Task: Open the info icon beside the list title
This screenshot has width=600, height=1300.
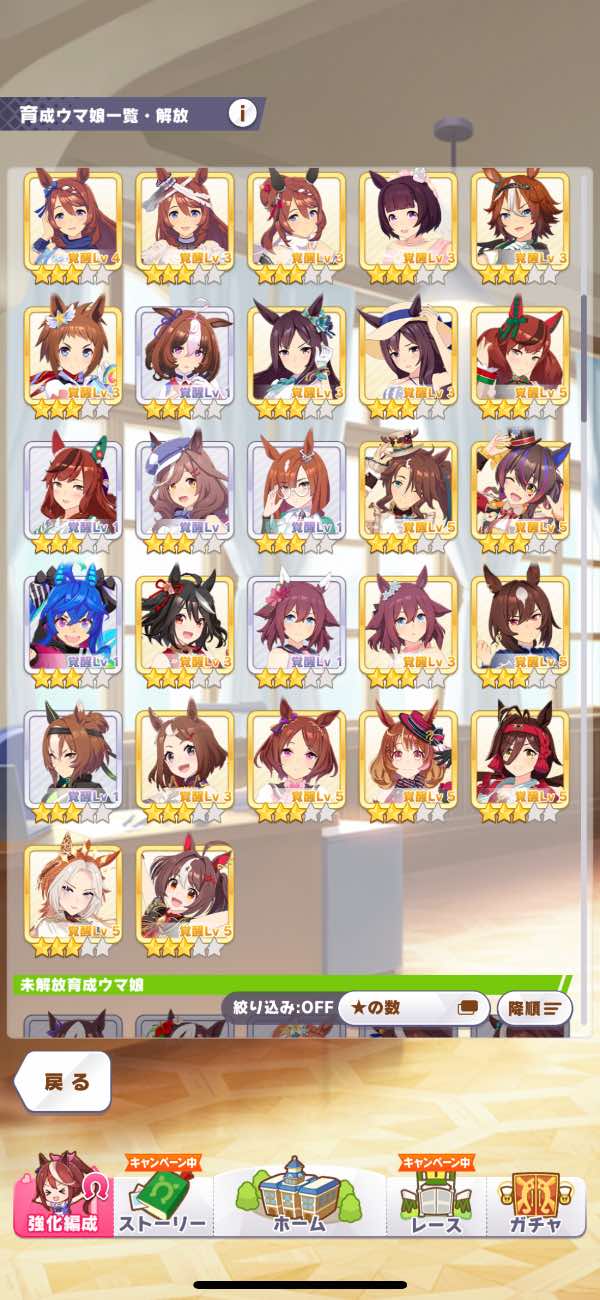Action: (x=242, y=113)
